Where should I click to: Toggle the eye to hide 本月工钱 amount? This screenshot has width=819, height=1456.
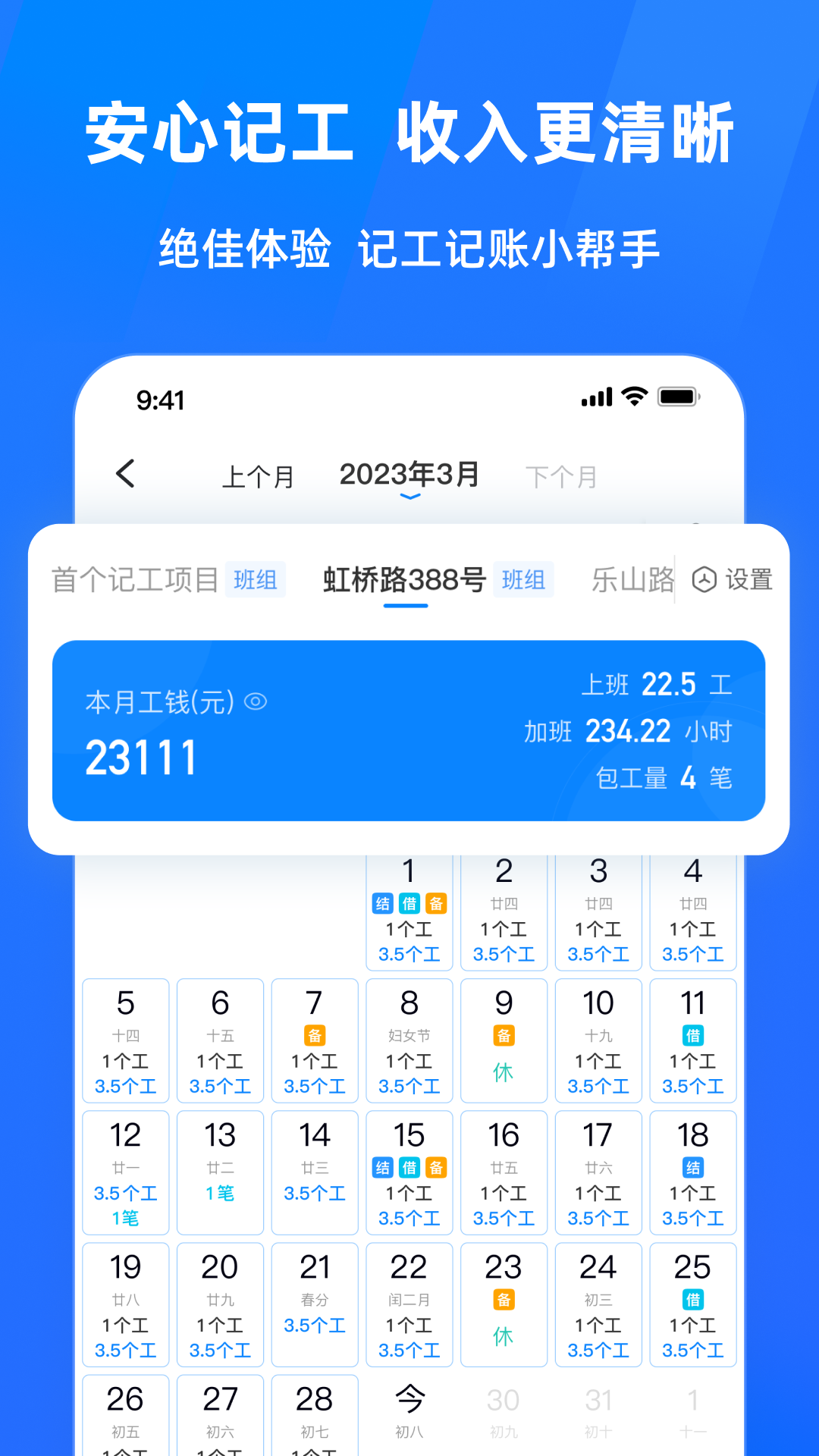pyautogui.click(x=258, y=704)
